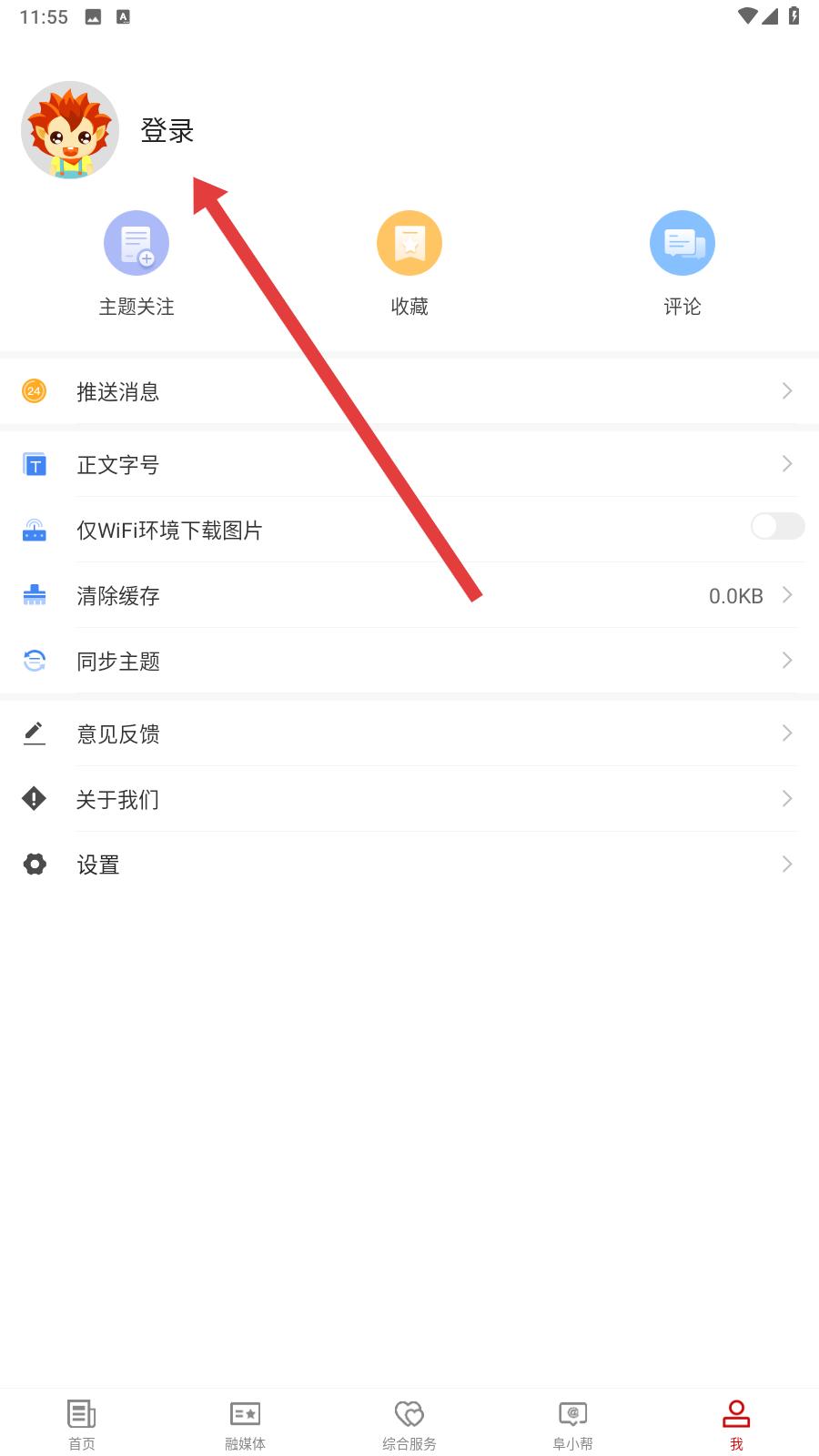This screenshot has width=819, height=1456.
Task: Switch to the 综合服务 tab
Action: 409,1424
